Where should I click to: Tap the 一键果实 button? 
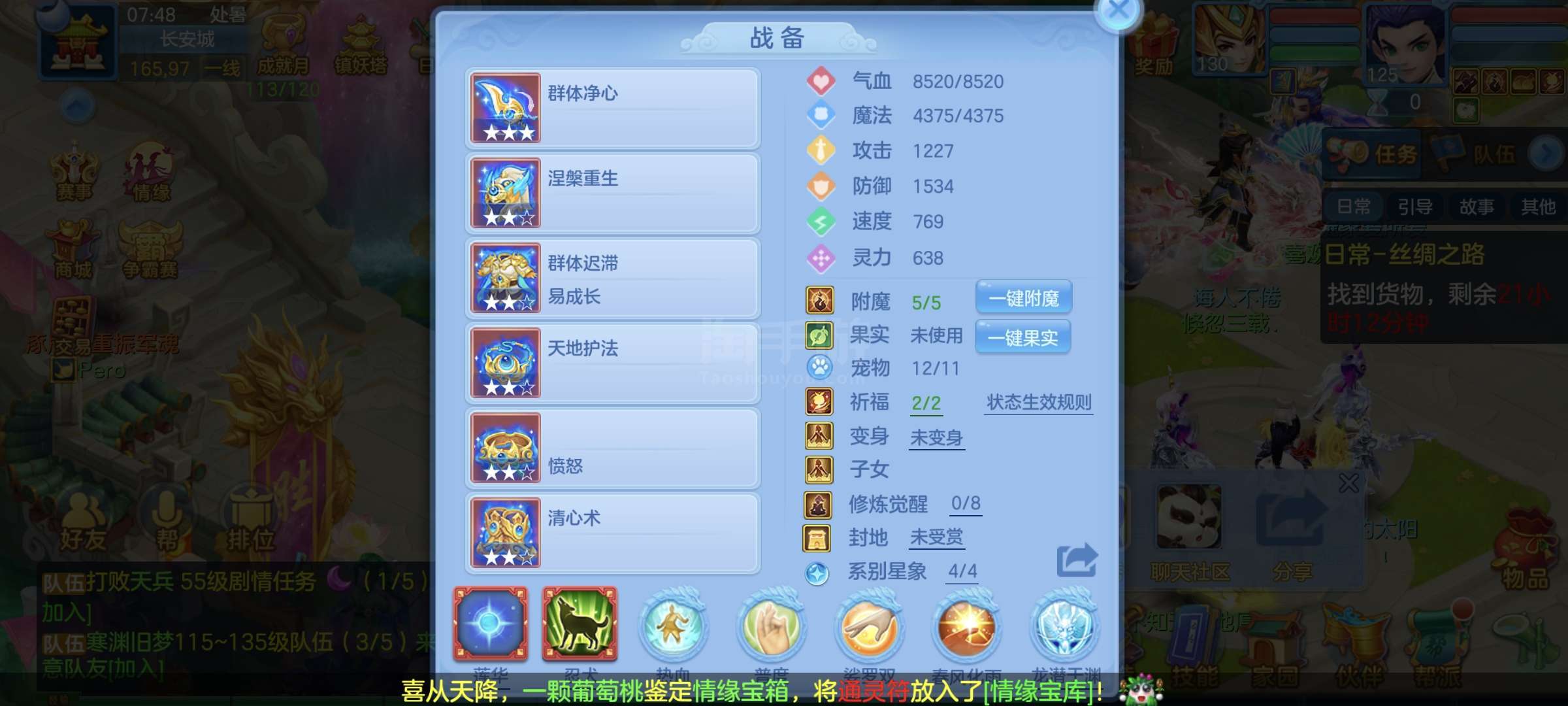click(x=1023, y=338)
